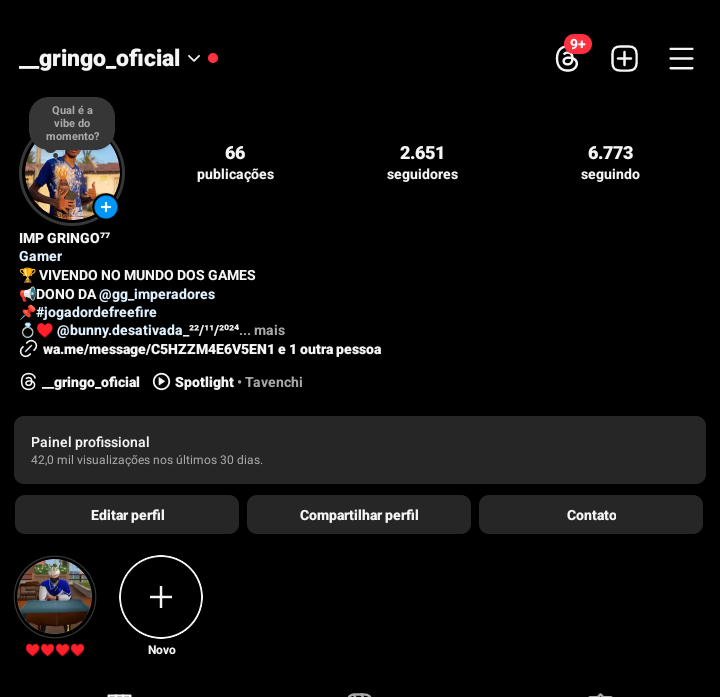Open Painel profissional
Image resolution: width=720 pixels, height=697 pixels.
[x=360, y=450]
